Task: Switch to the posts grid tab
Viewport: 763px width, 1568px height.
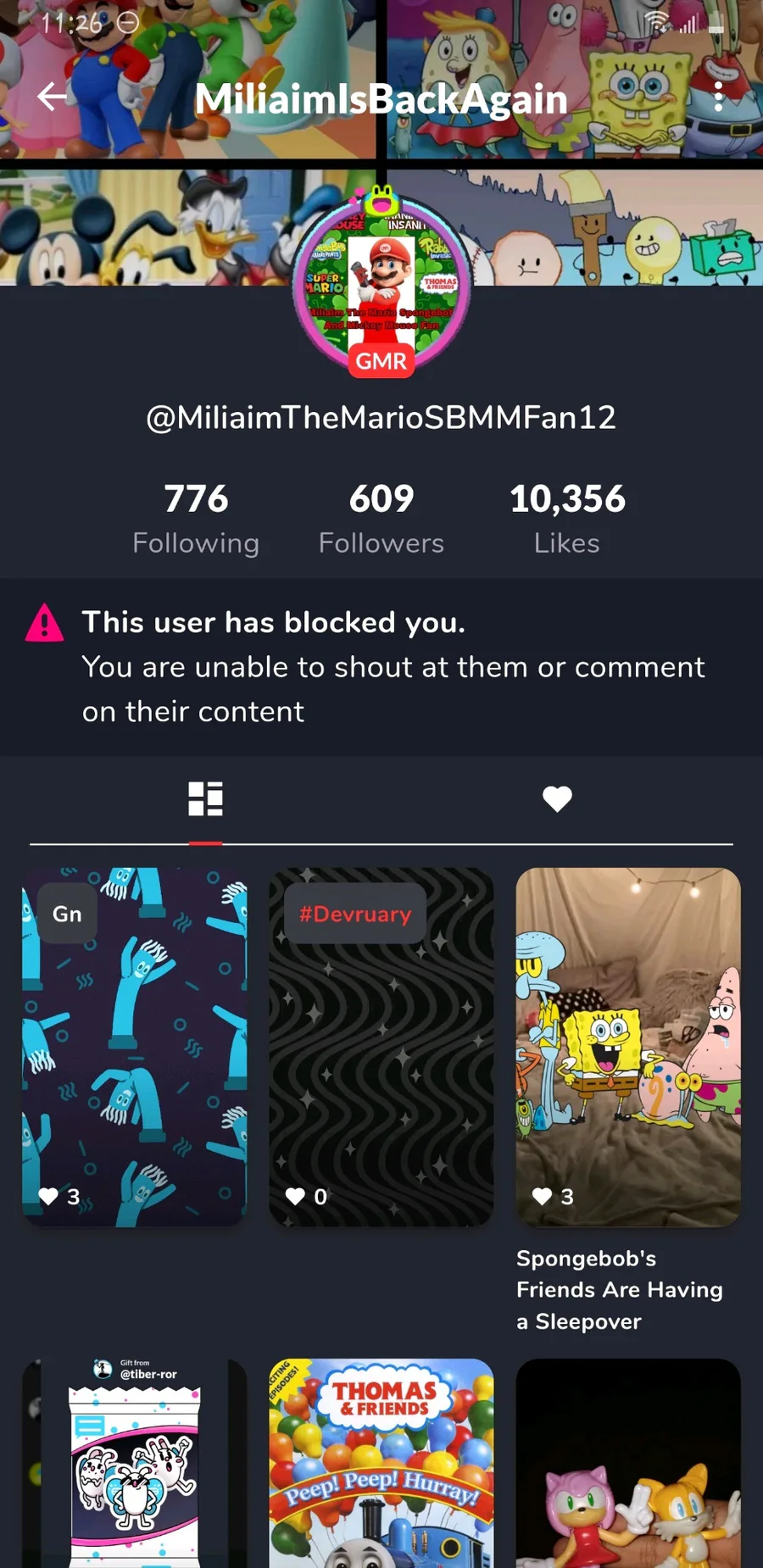Action: [x=205, y=798]
